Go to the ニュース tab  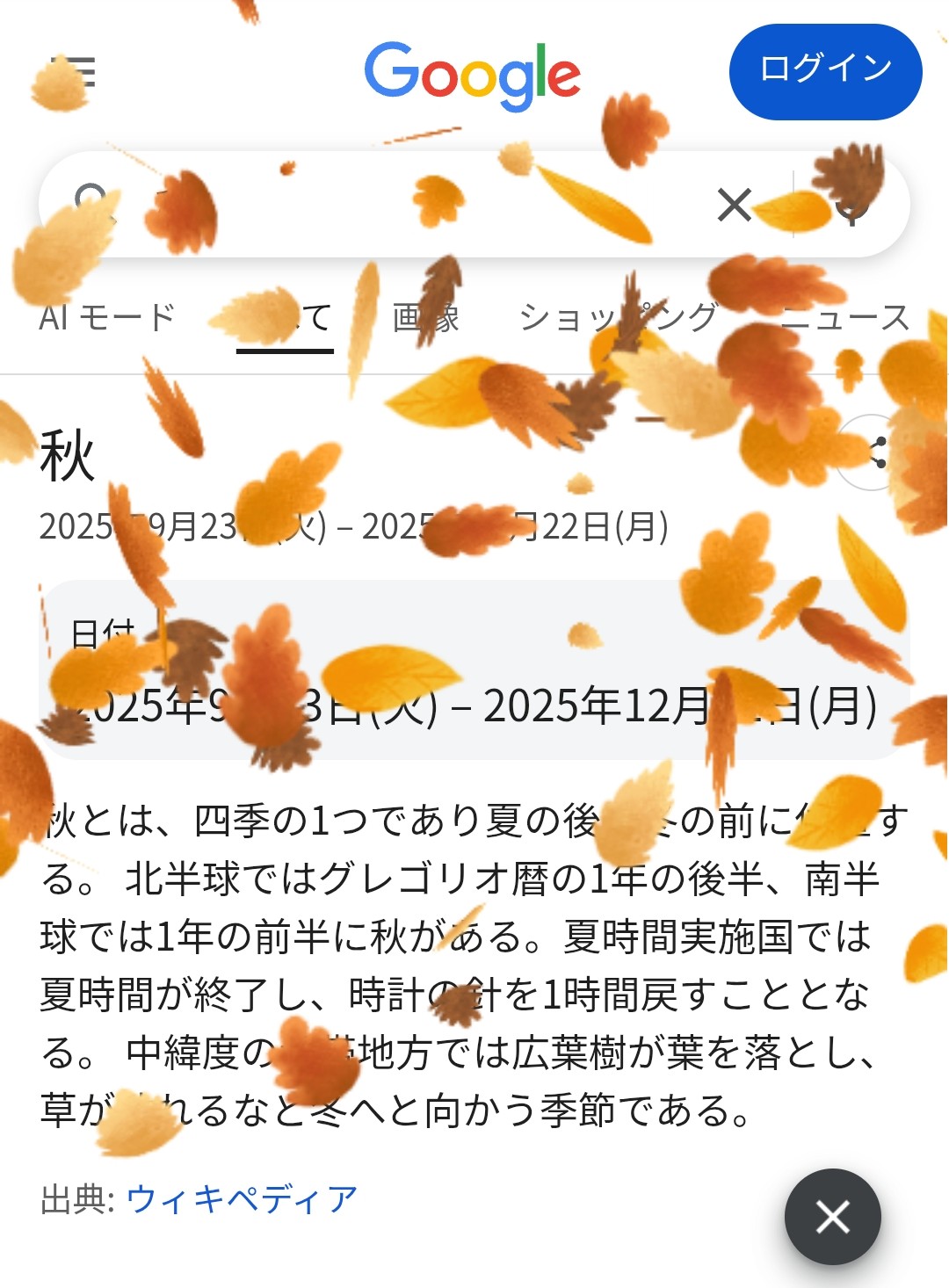(845, 317)
